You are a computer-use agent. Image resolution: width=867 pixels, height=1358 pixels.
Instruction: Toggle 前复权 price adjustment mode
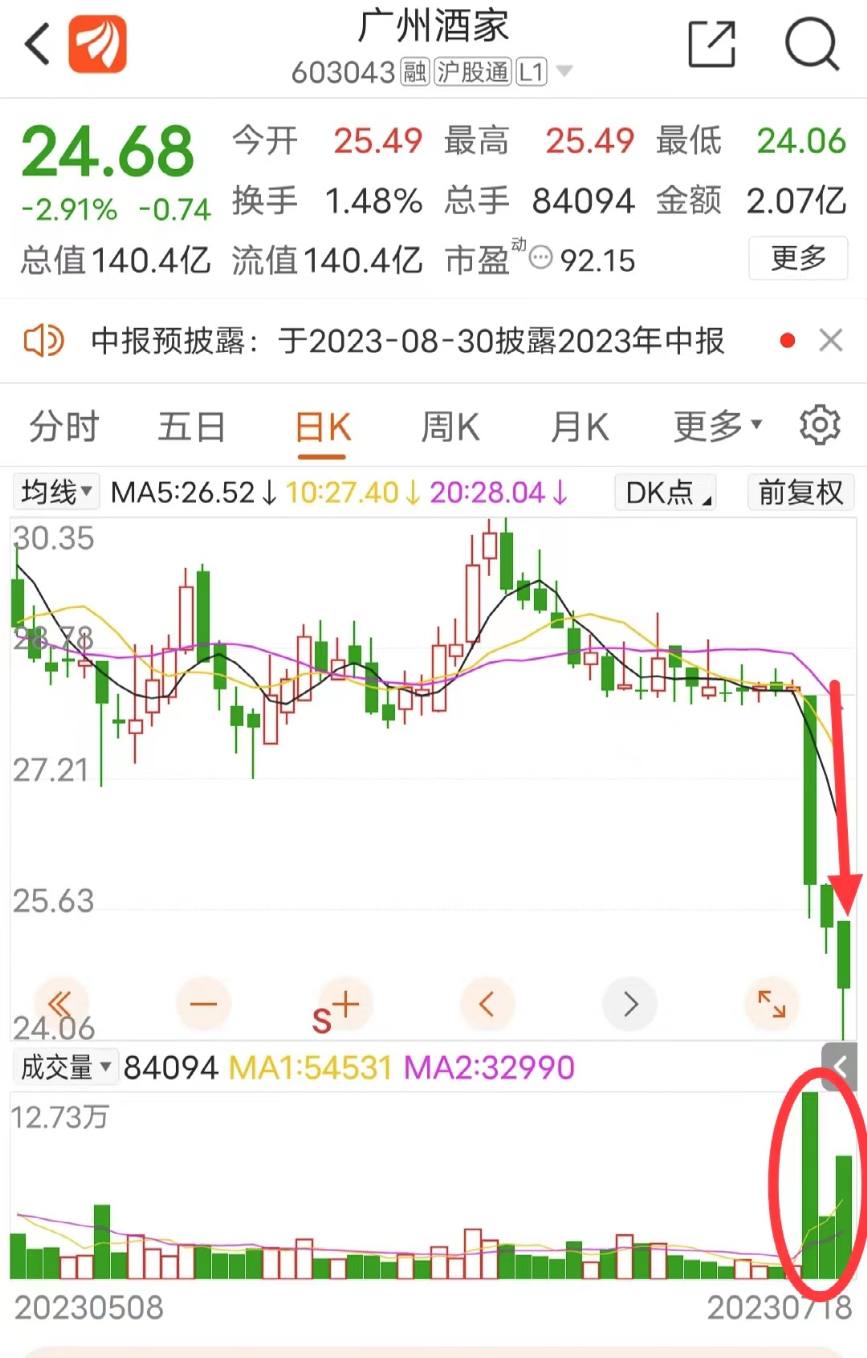click(x=800, y=492)
